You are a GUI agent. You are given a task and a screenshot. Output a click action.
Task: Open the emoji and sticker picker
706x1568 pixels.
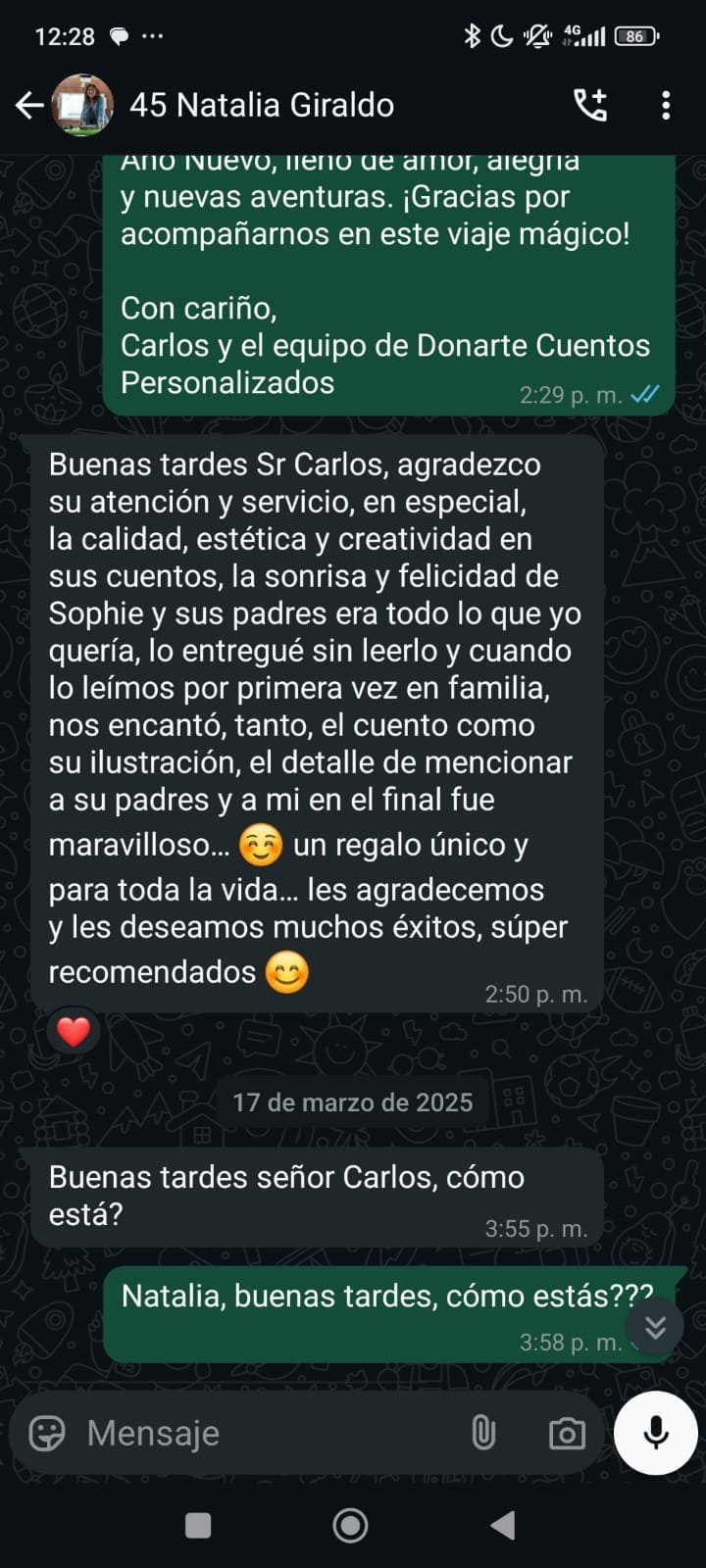click(x=47, y=1433)
